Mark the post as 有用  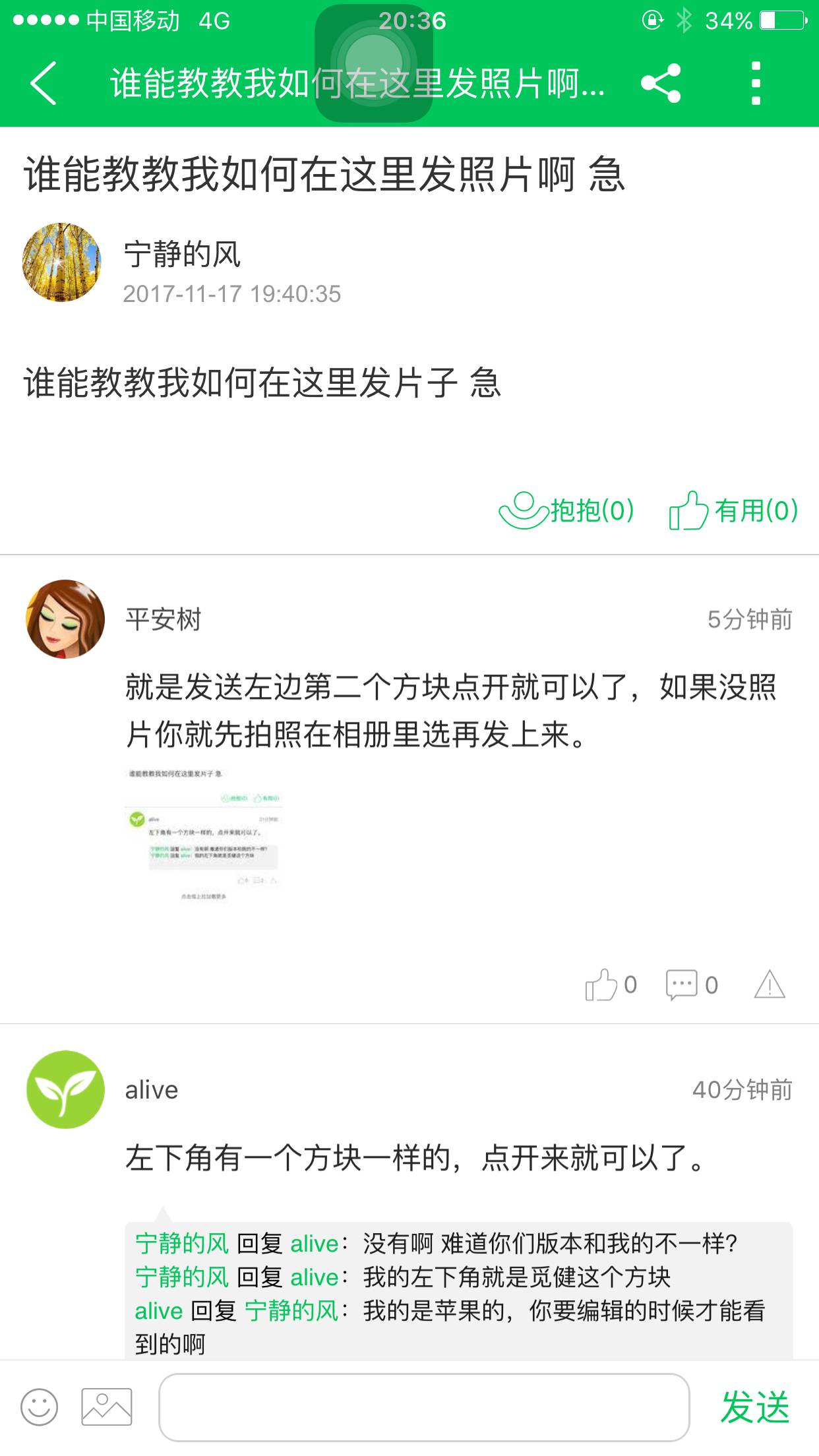point(733,510)
